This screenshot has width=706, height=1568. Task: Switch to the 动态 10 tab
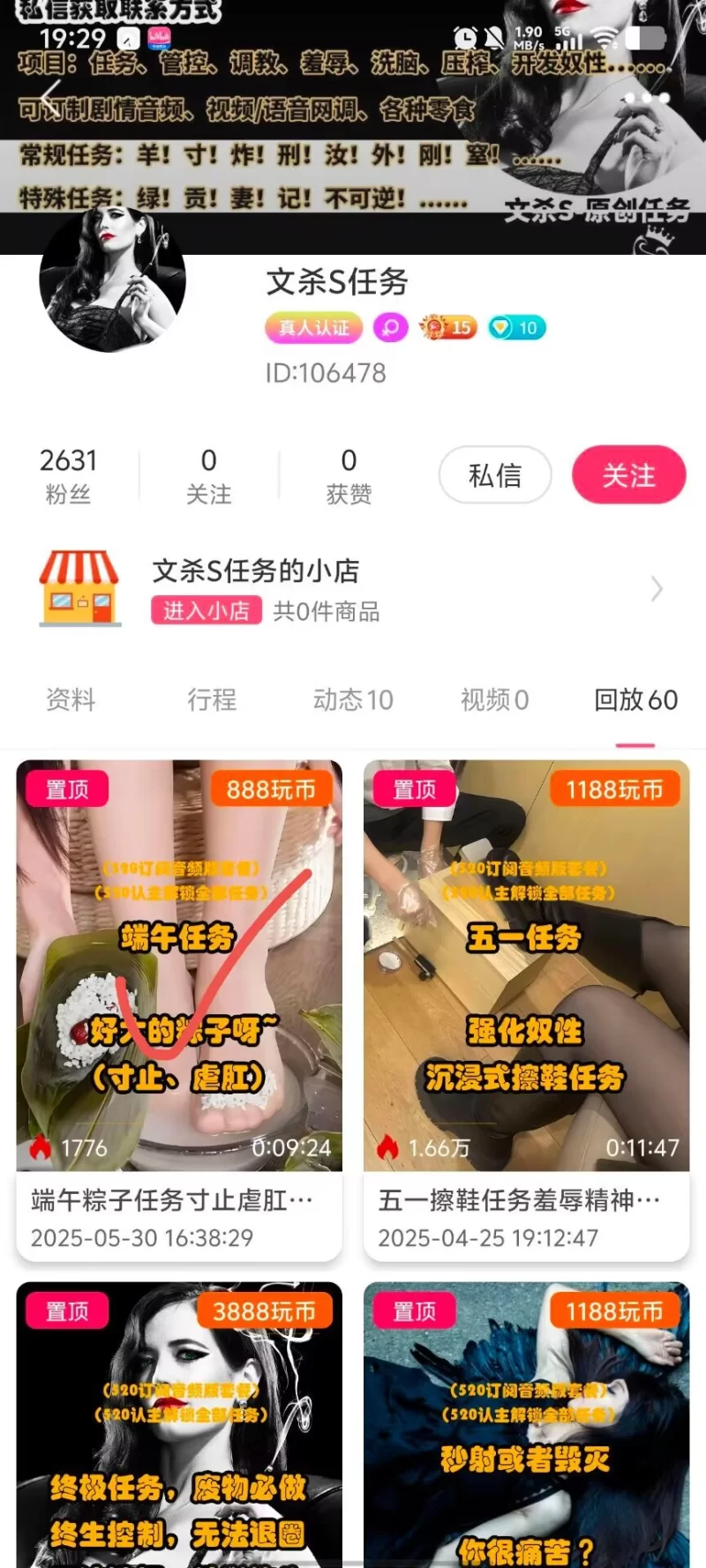coord(353,699)
